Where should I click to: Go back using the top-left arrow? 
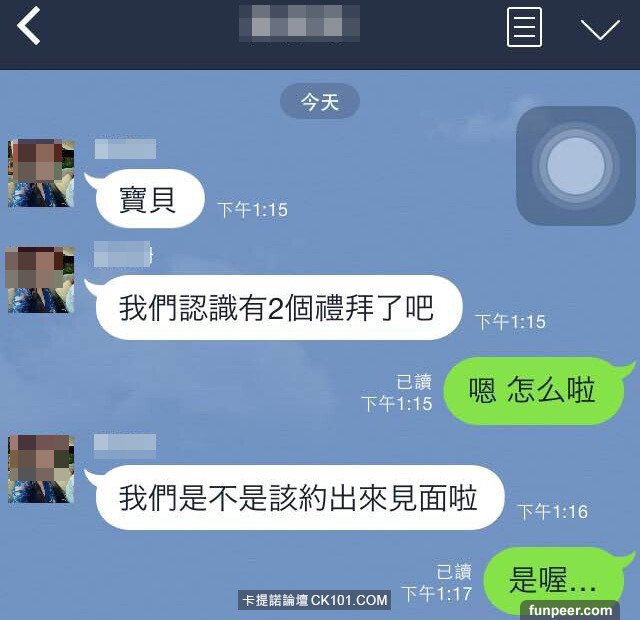(x=29, y=26)
